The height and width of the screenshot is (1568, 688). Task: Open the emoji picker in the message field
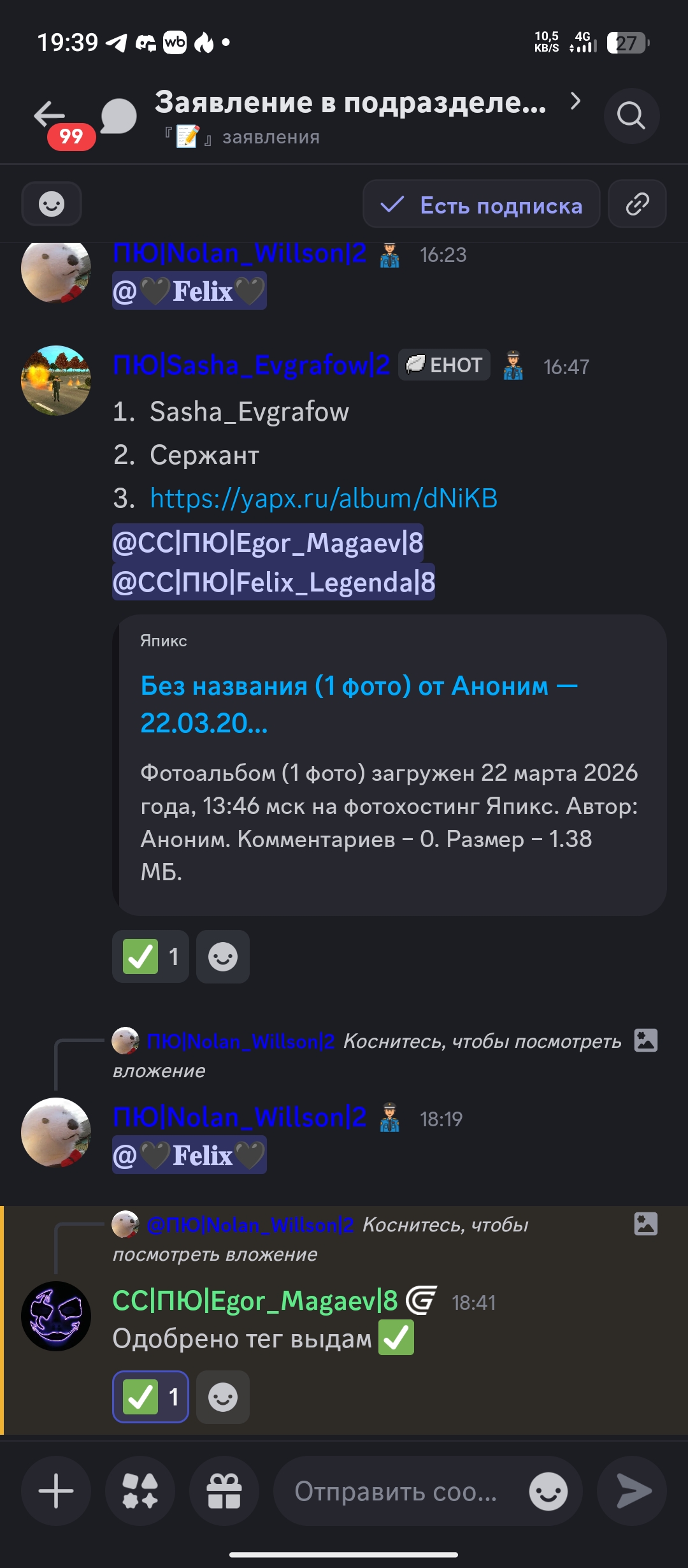(548, 1492)
